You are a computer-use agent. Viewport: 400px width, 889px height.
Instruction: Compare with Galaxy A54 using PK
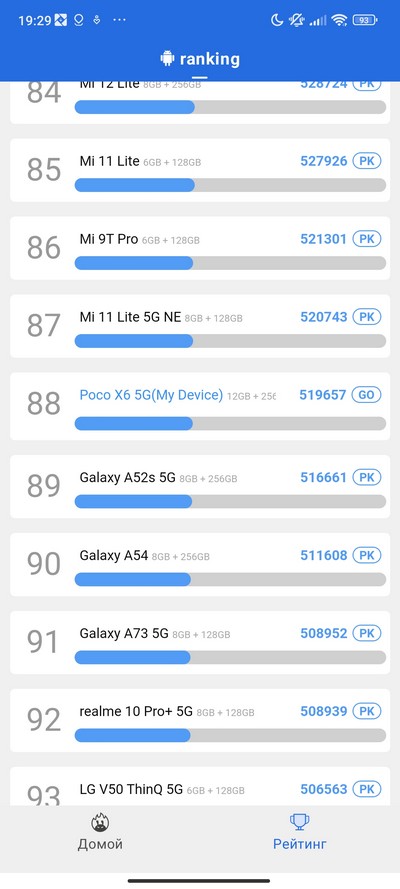[x=367, y=555]
